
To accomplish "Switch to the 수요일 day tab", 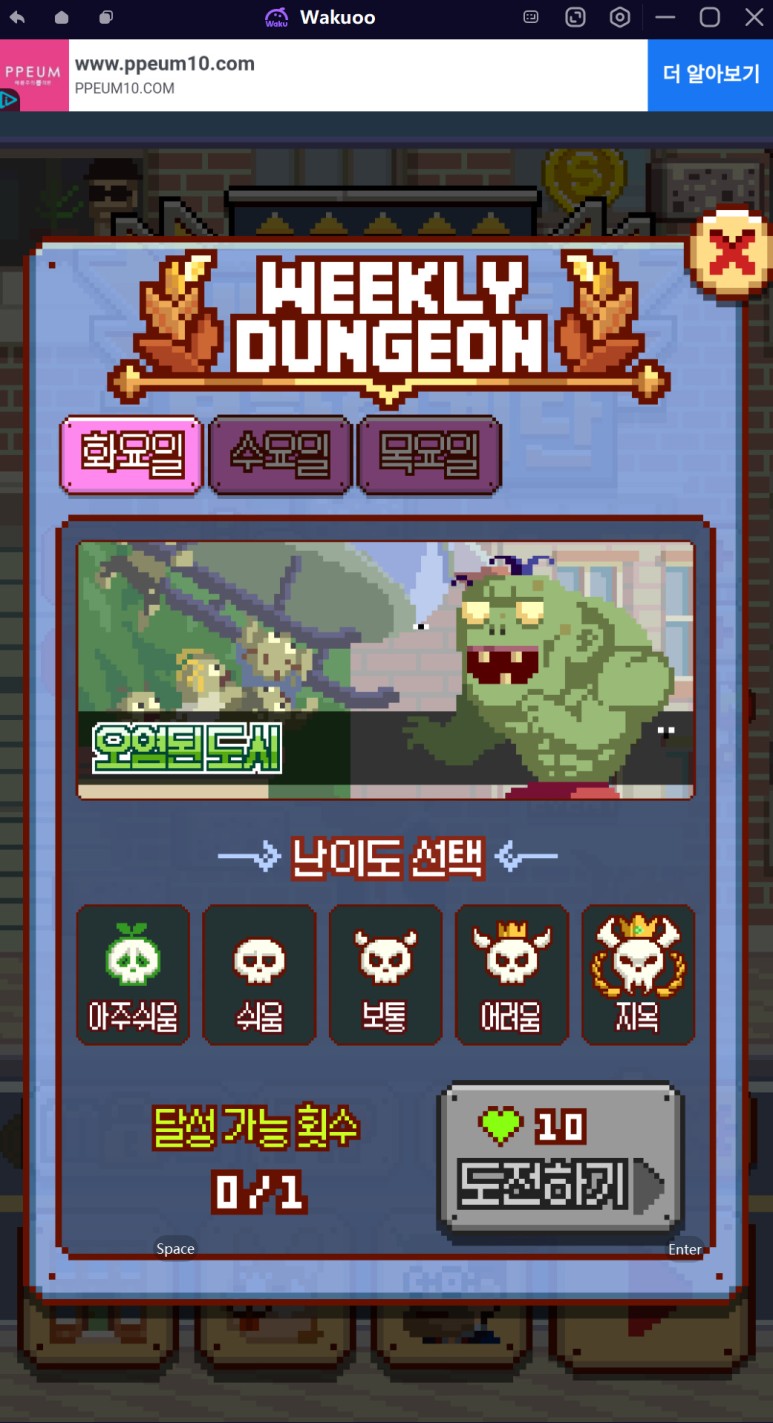I will pyautogui.click(x=279, y=456).
